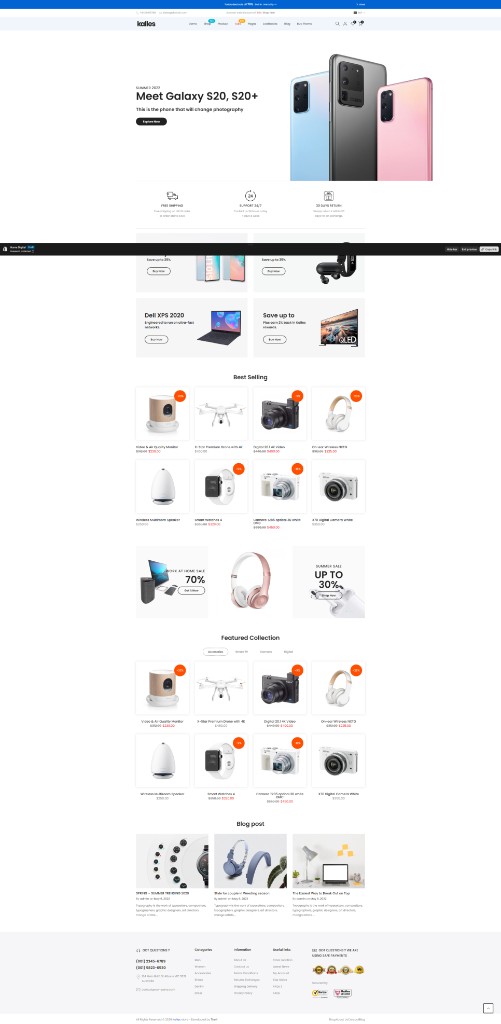Tap Buy Now on Dell XPS 2020 banner
This screenshot has height=1024, width=501.
tap(156, 340)
